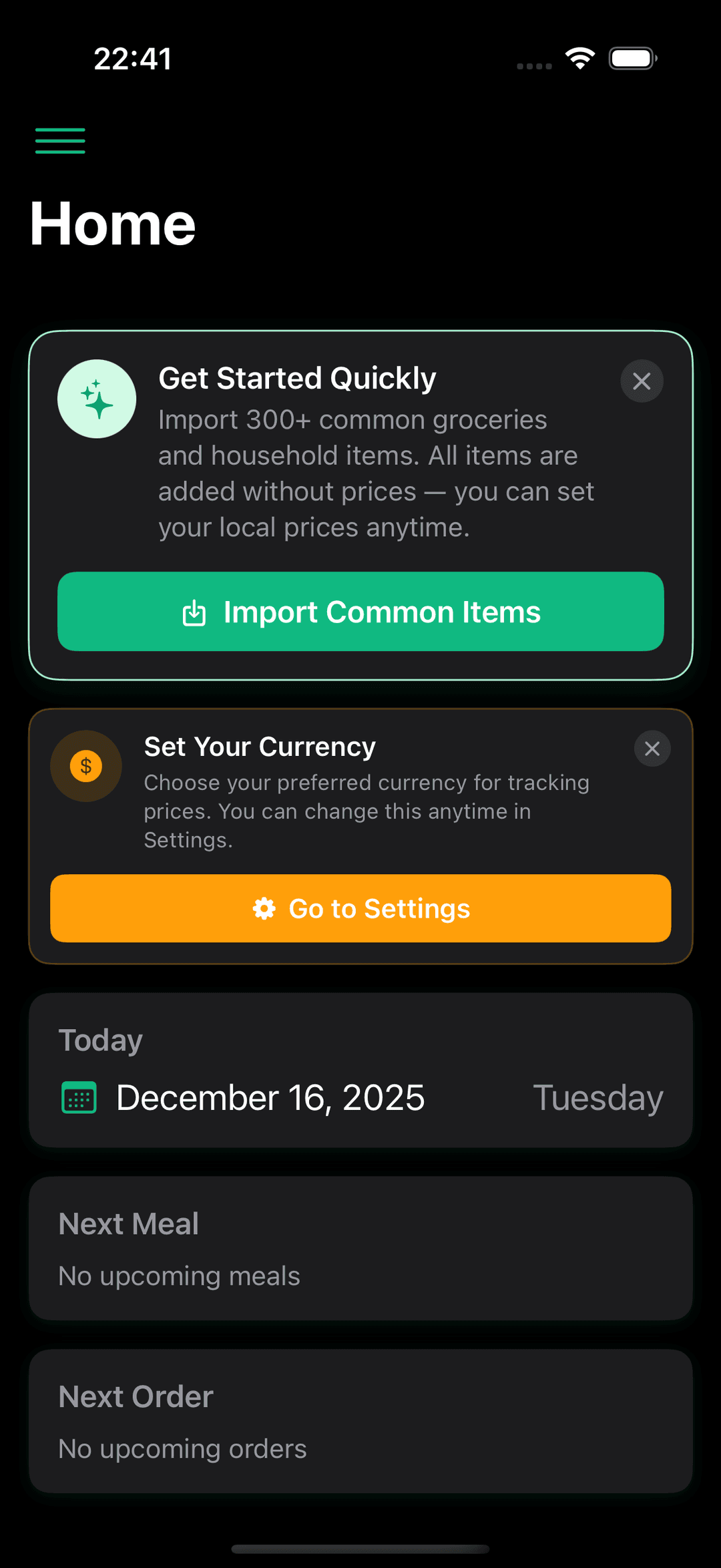Click the Home page title
Viewport: 721px width, 1568px height.
click(112, 222)
